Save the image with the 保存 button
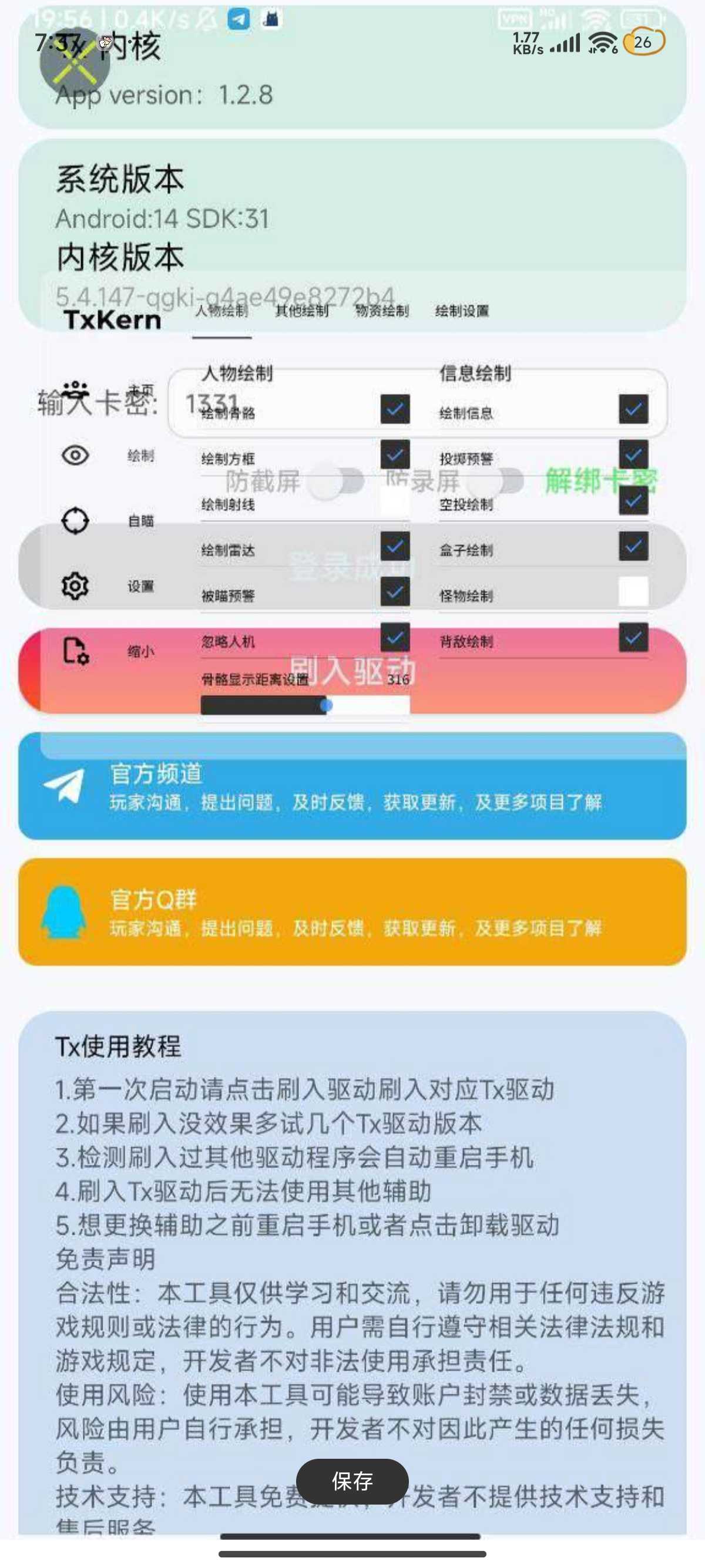Viewport: 705px width, 1568px height. tap(352, 1480)
